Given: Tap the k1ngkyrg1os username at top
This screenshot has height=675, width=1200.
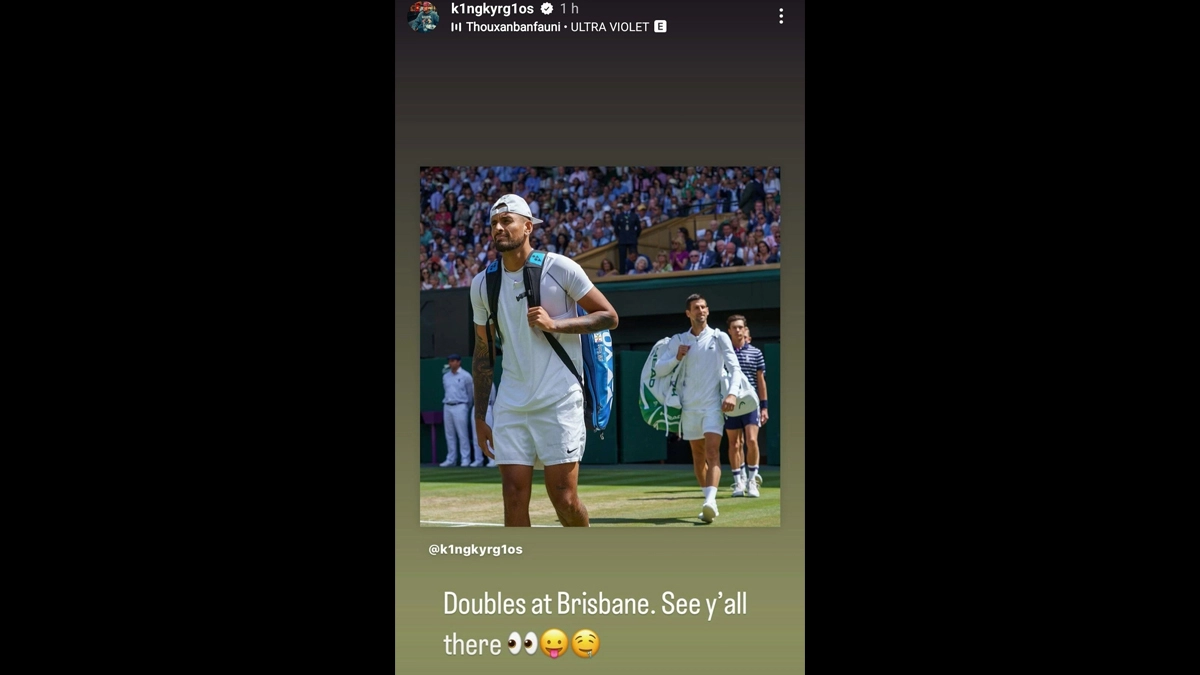Looking at the screenshot, I should click(x=492, y=9).
